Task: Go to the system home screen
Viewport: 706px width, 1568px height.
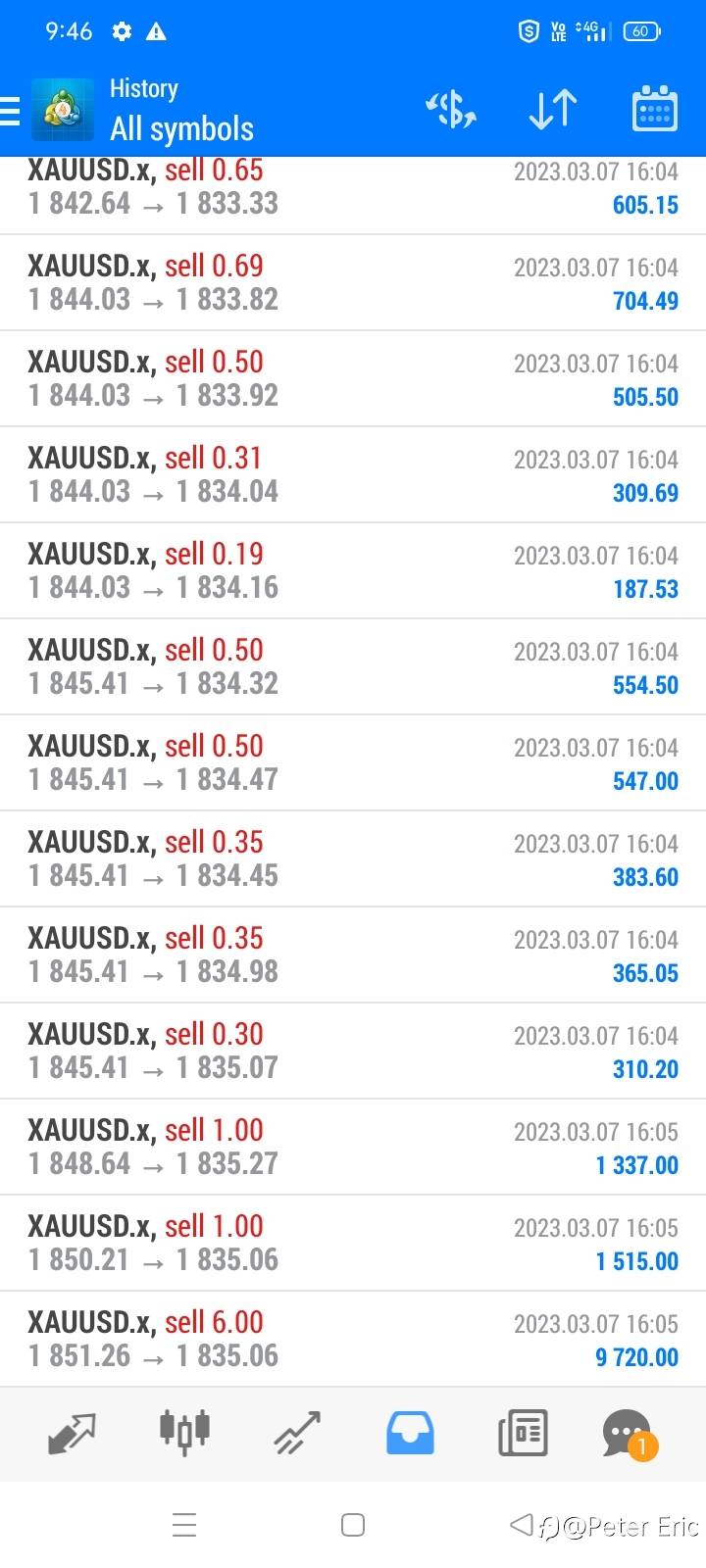Action: [x=353, y=1525]
